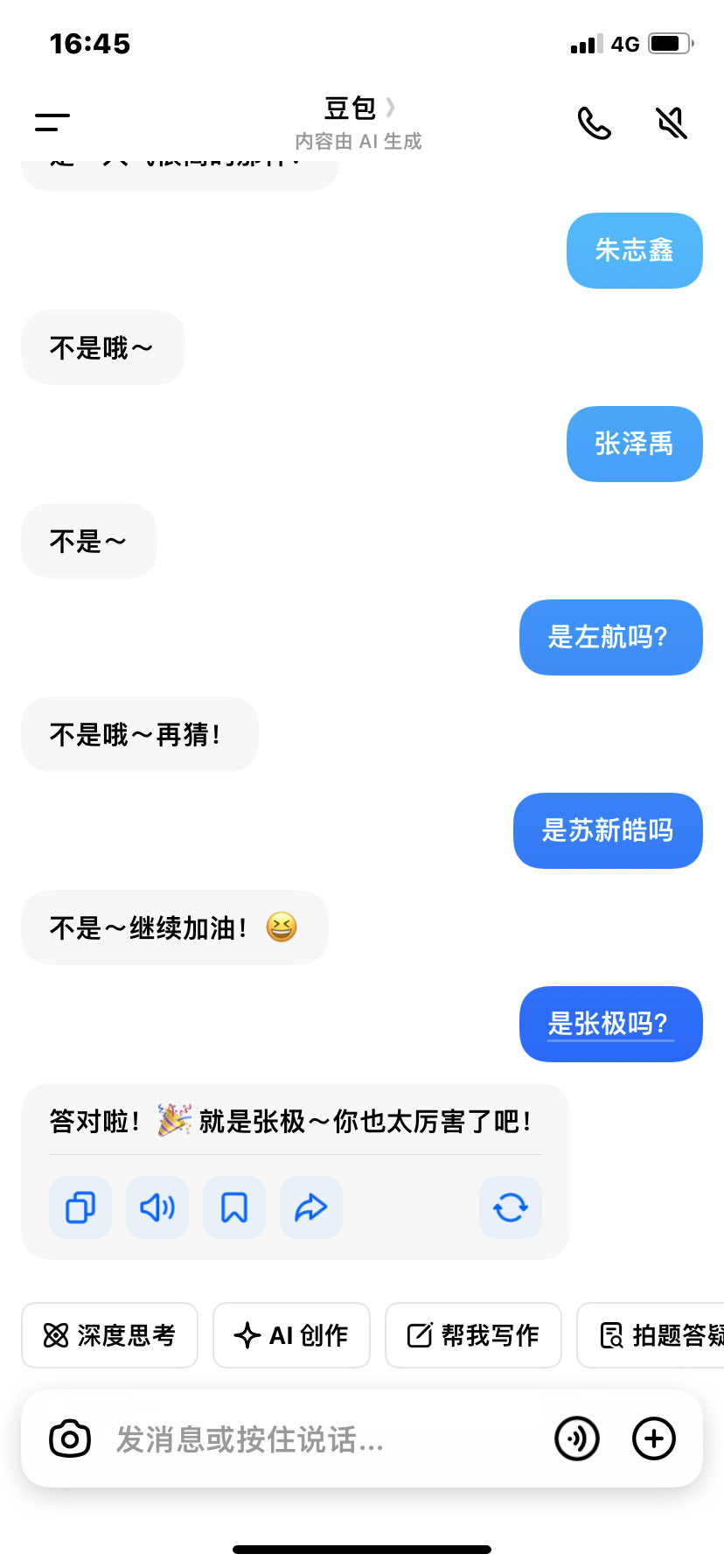Regenerate the AI's answer
The width and height of the screenshot is (724, 1568).
point(510,1207)
